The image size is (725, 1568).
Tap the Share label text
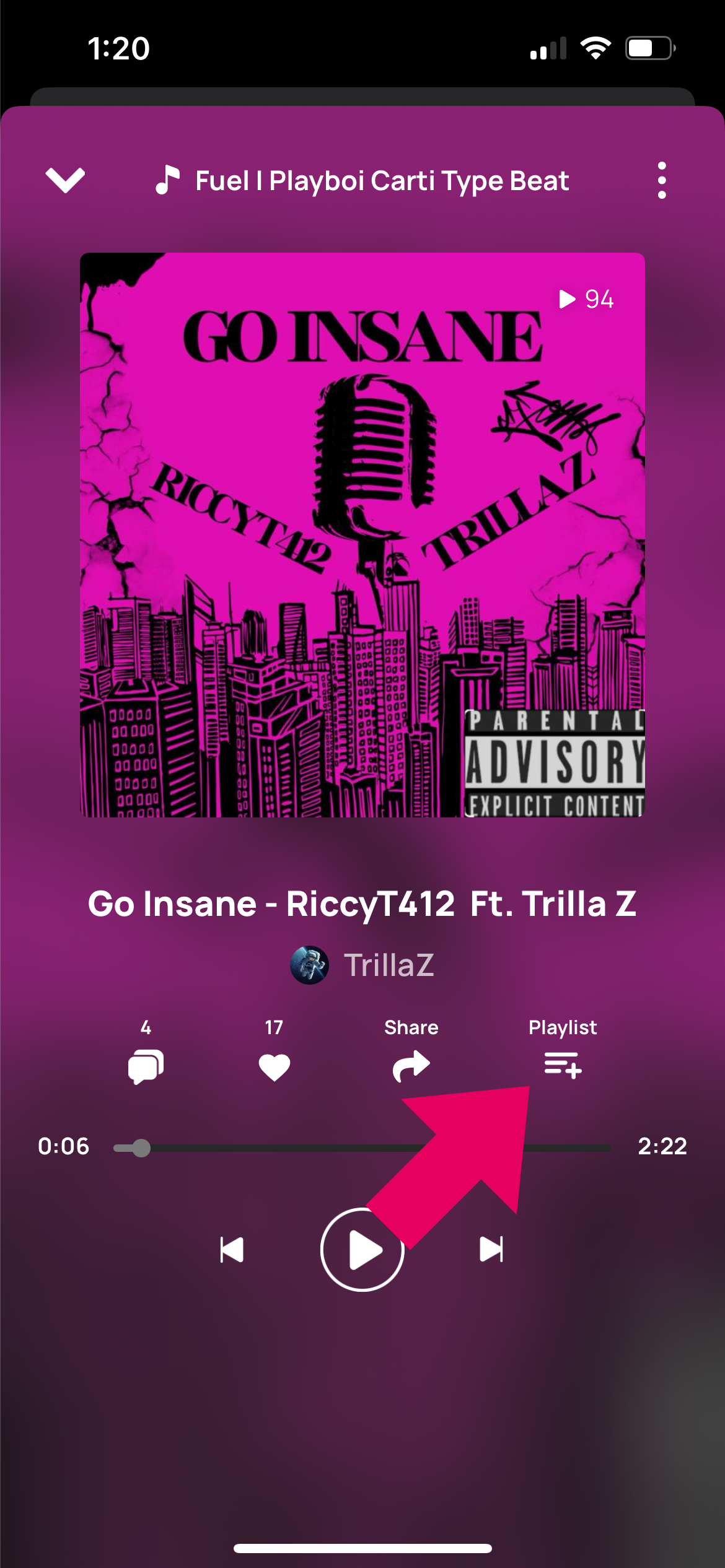pyautogui.click(x=410, y=1027)
